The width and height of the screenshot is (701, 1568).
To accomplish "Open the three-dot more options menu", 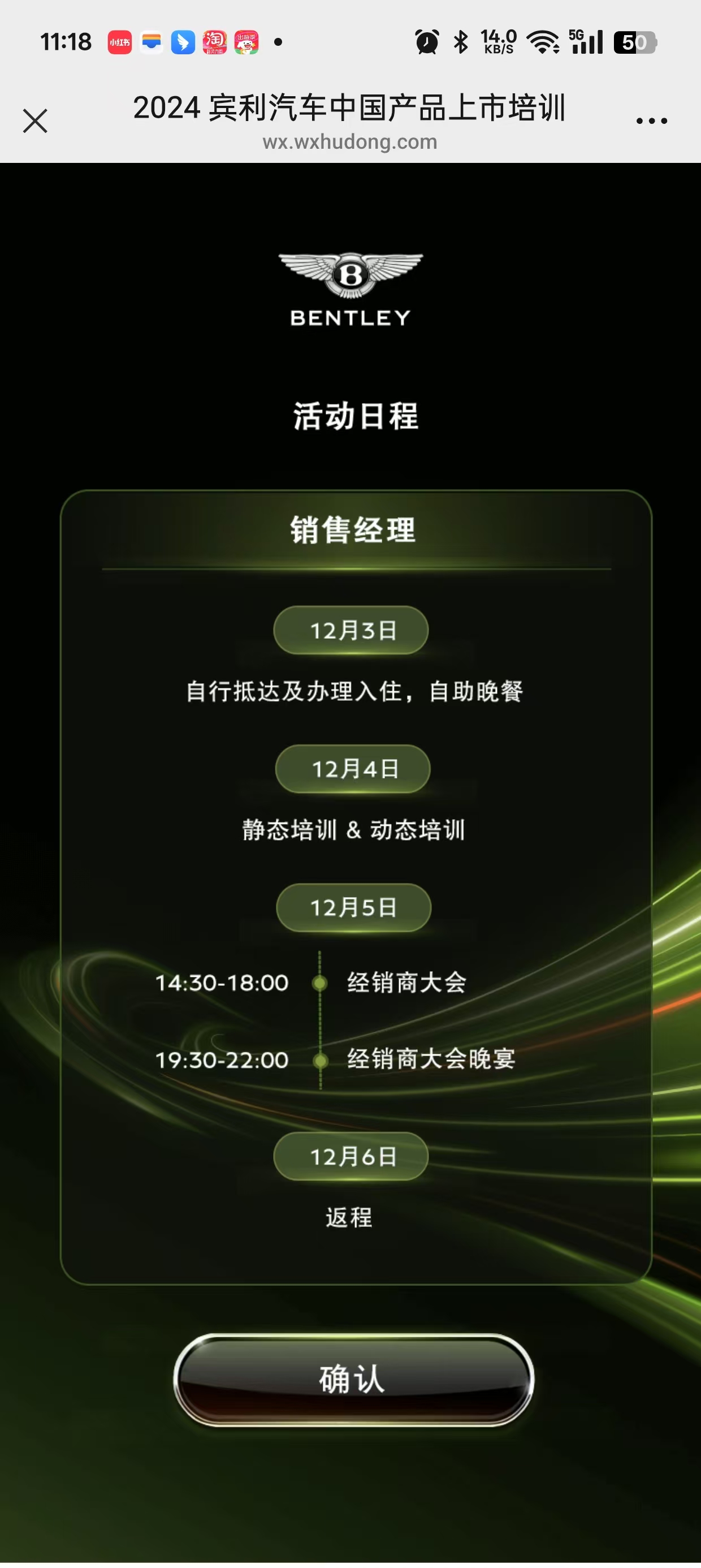I will 651,121.
